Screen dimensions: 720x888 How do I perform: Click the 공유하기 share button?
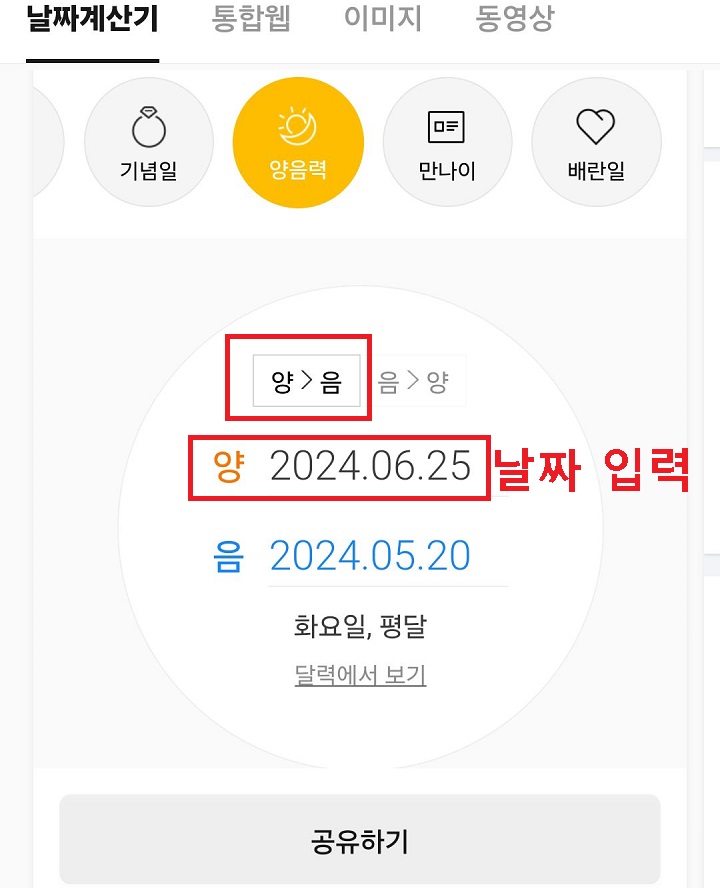[360, 840]
